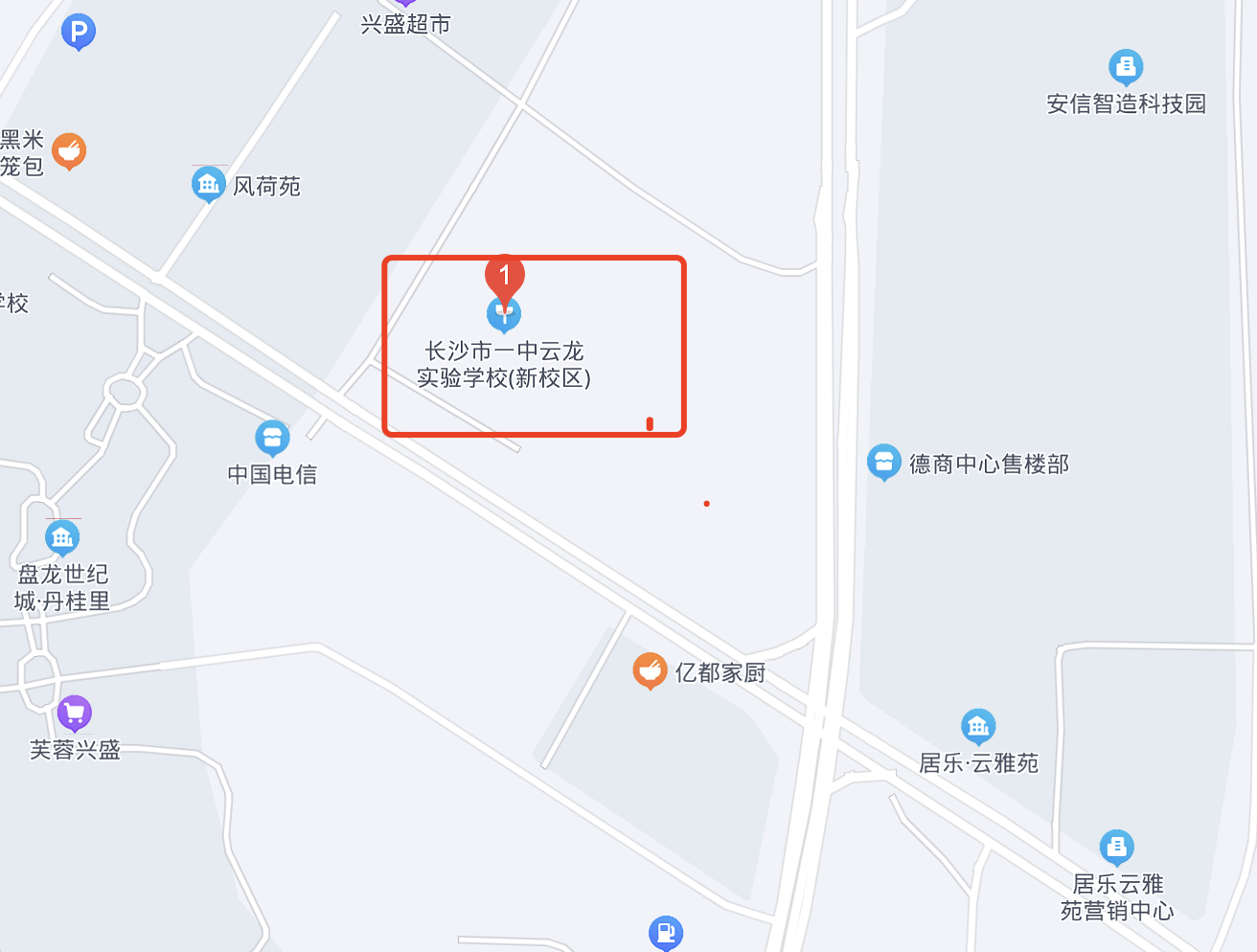Image resolution: width=1257 pixels, height=952 pixels.
Task: Select the 长沙市一中云龙实验学校(新校区) school marker
Action: pyautogui.click(x=504, y=314)
